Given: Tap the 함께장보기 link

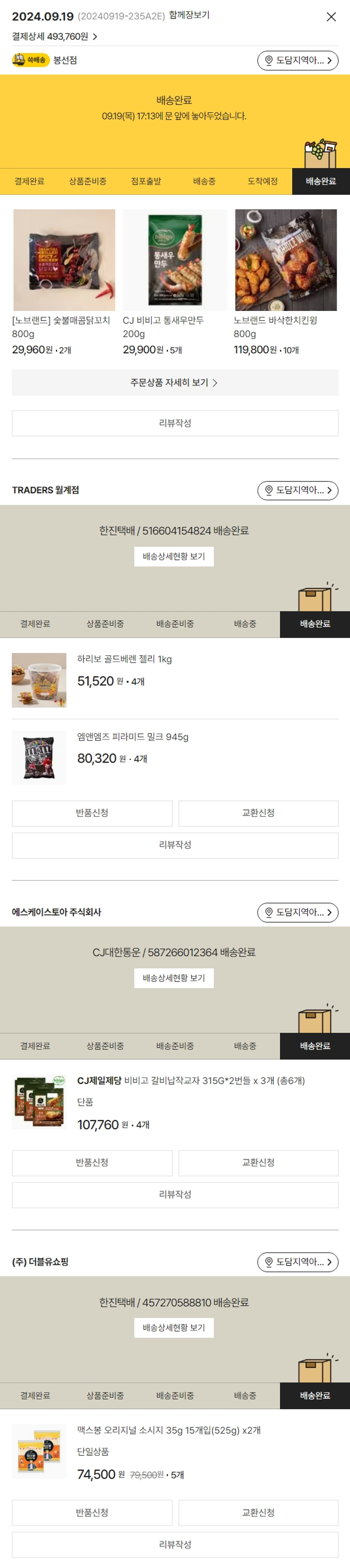Looking at the screenshot, I should coord(189,15).
